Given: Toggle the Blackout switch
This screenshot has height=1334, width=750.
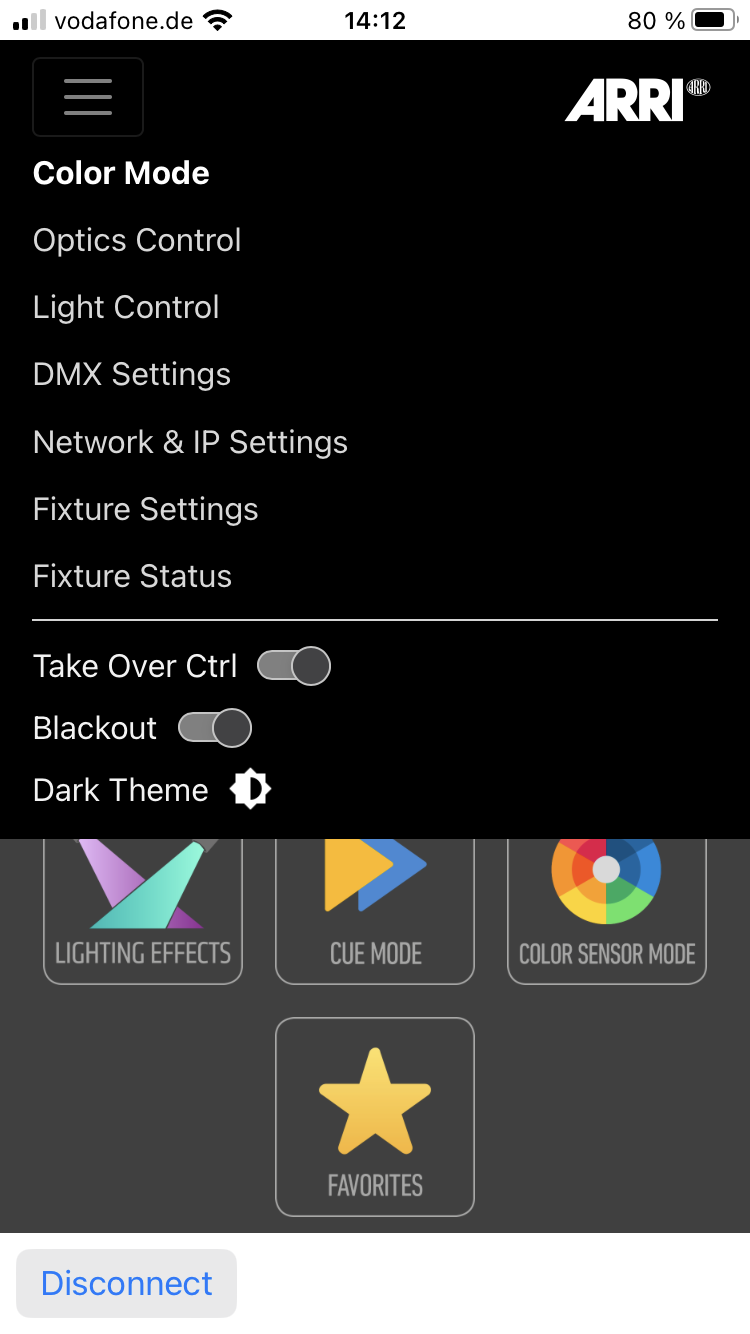Looking at the screenshot, I should pyautogui.click(x=215, y=728).
